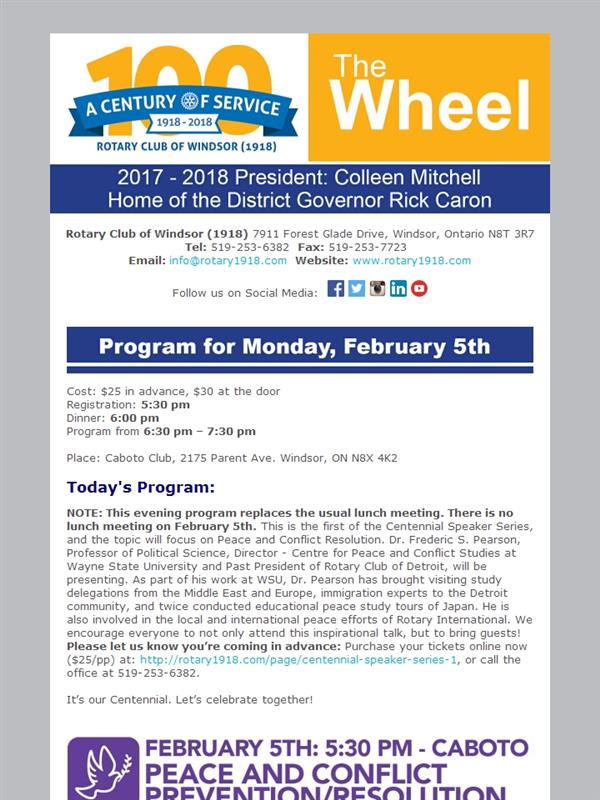Screen dimensions: 600x800
Task: Open the Twitter social media icon
Action: [x=357, y=288]
